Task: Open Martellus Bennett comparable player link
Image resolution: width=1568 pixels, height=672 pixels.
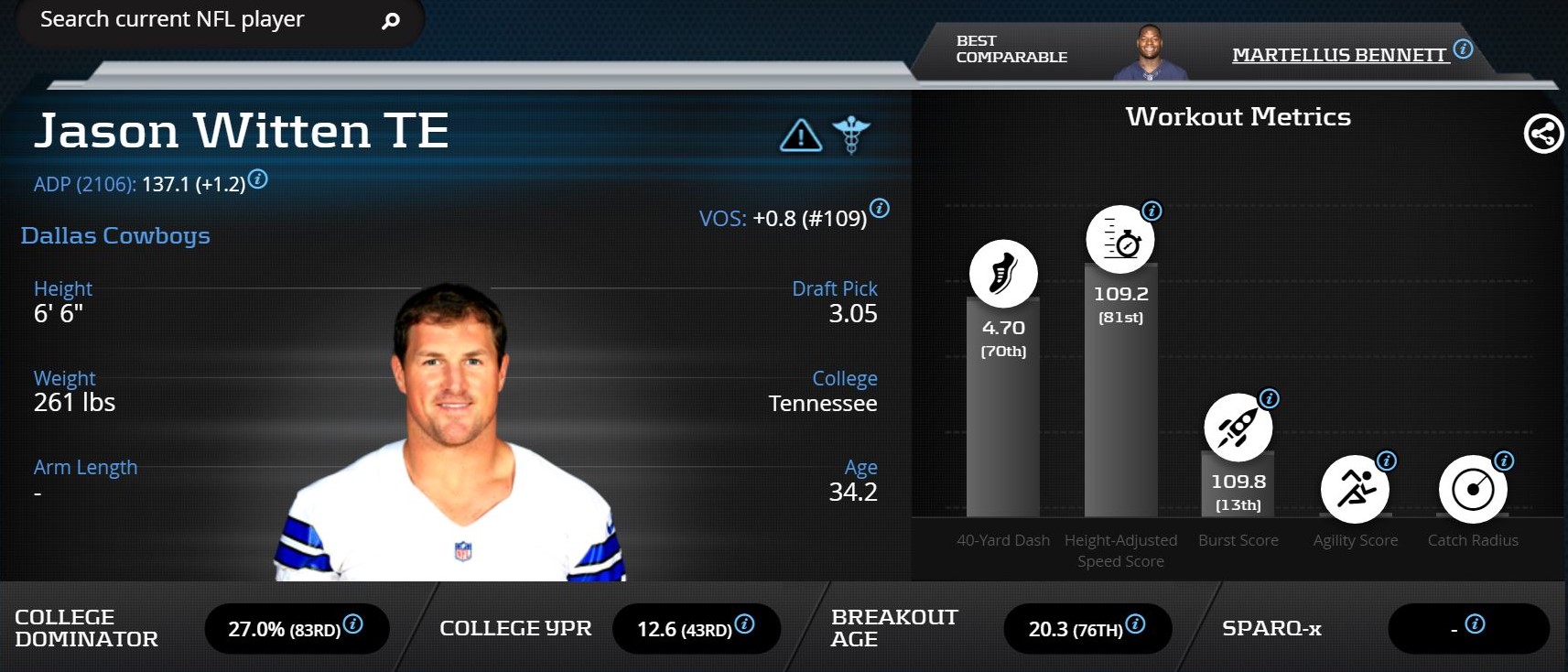Action: 1339,55
